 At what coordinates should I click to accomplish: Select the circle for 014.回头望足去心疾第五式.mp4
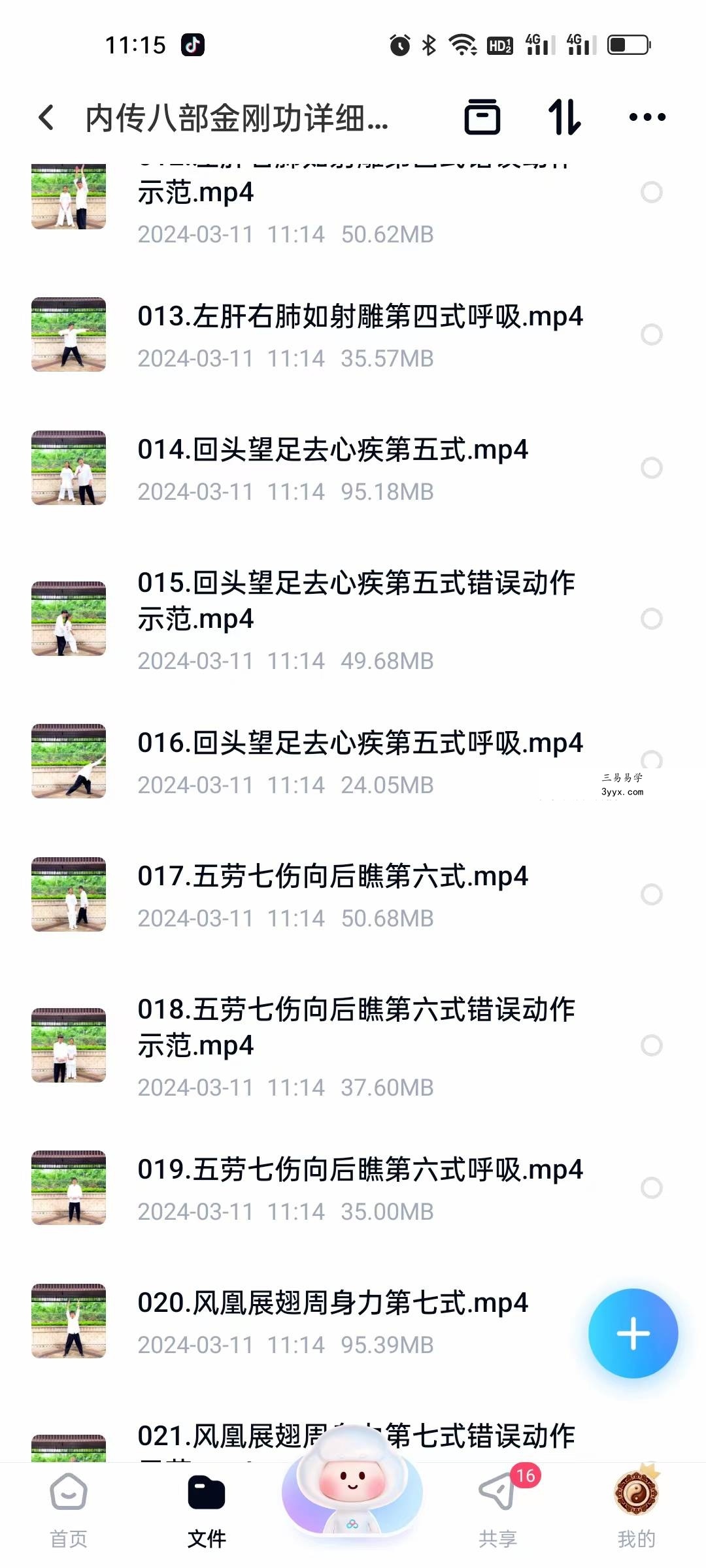pos(652,468)
